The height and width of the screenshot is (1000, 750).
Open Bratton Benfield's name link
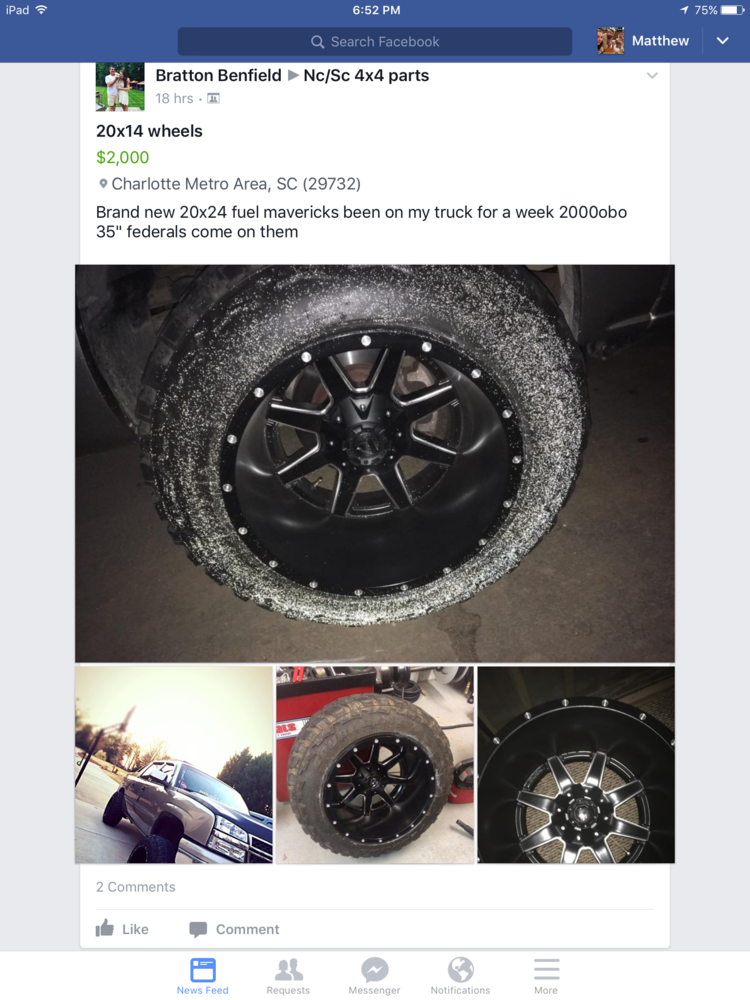[218, 76]
